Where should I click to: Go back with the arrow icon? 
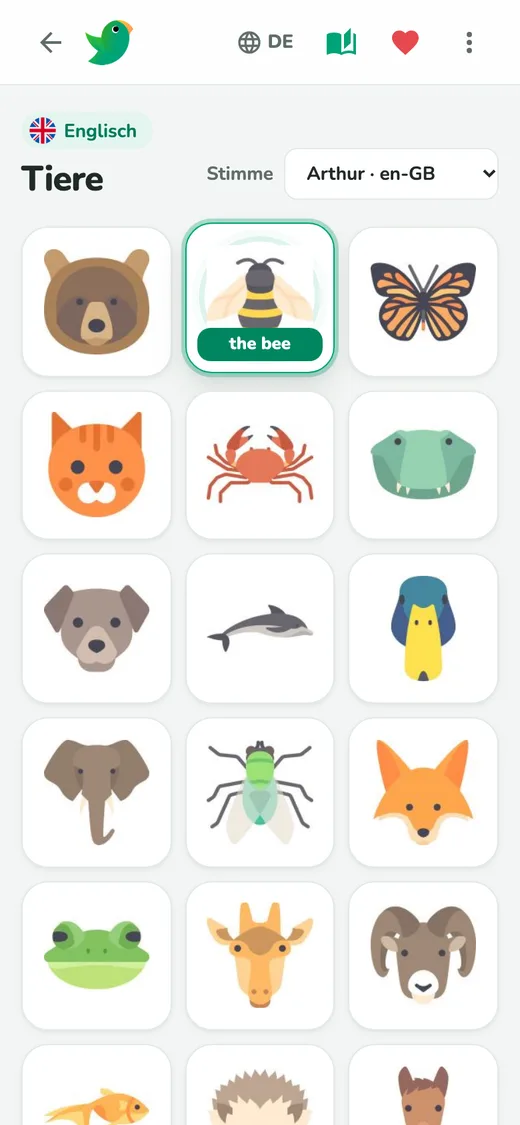(50, 43)
